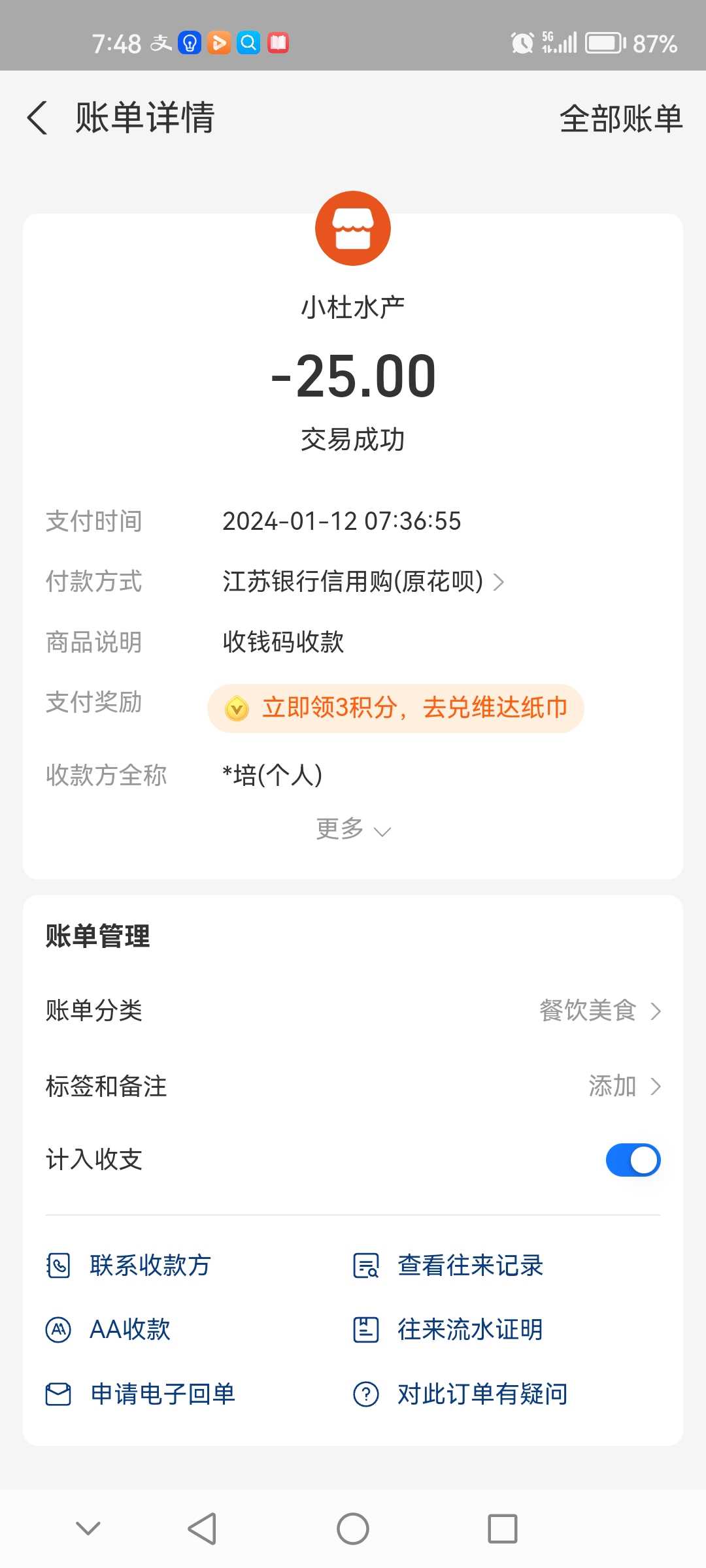Go back using the top-left arrow
This screenshot has height=1568, width=706.
click(37, 118)
